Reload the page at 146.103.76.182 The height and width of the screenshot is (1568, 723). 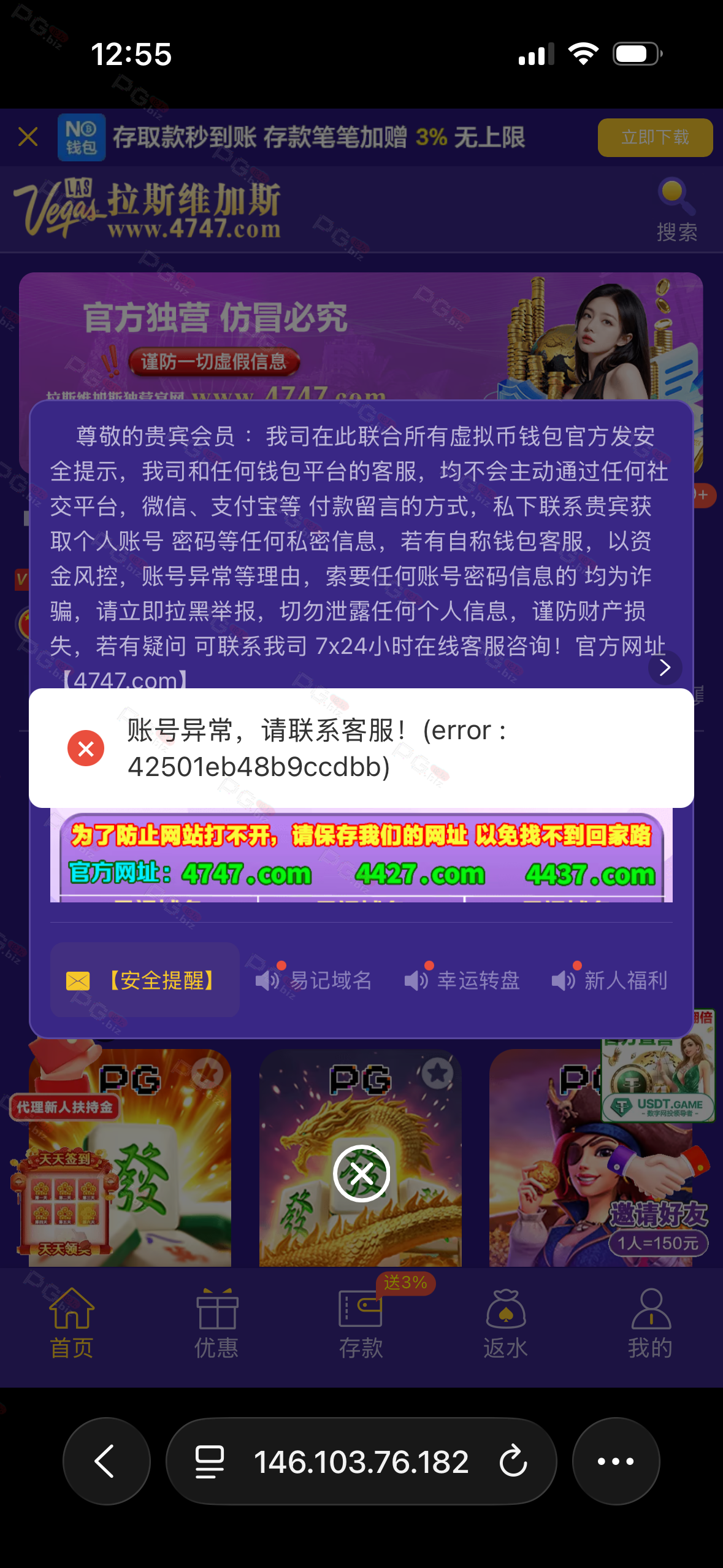(513, 1461)
